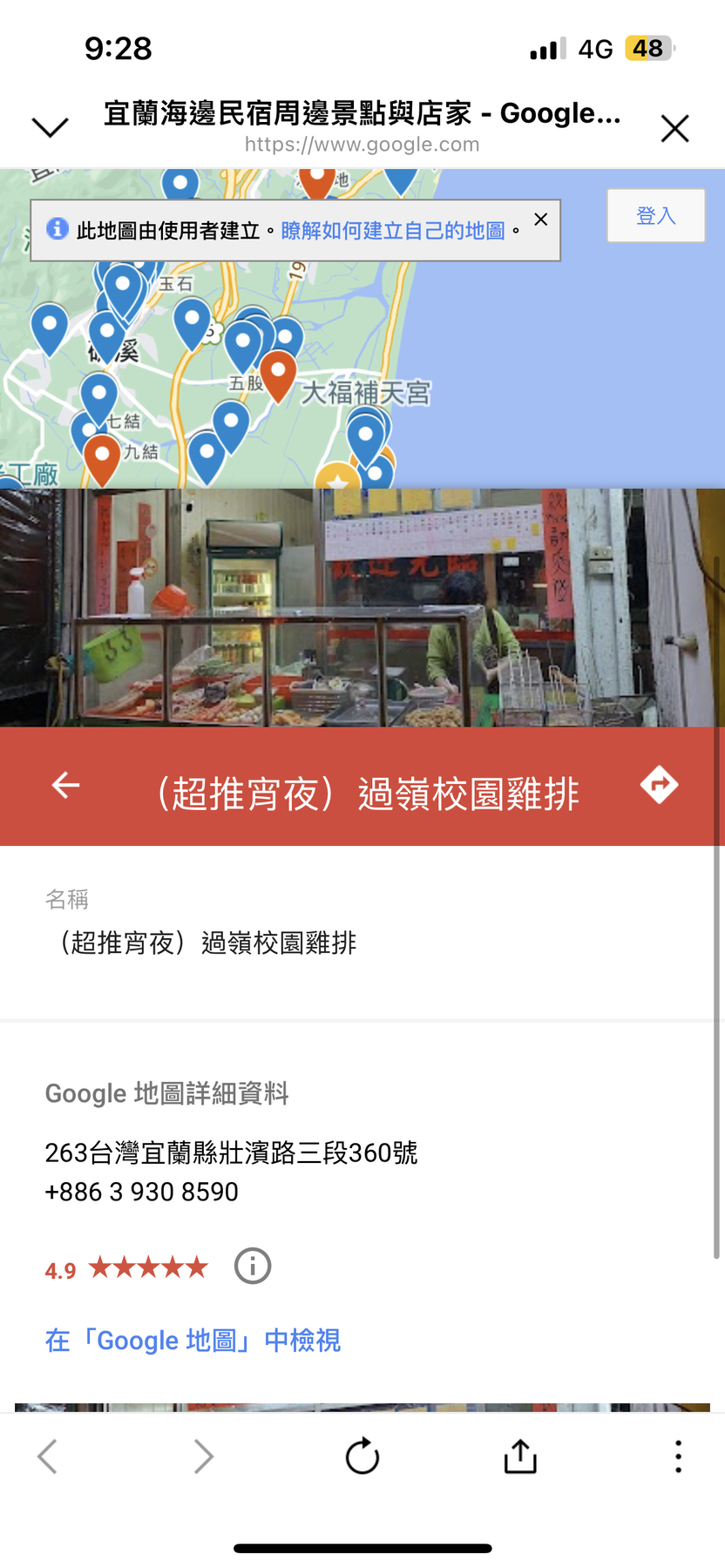Screen dimensions: 725x1568
Task: Reload the page
Action: click(x=362, y=1456)
